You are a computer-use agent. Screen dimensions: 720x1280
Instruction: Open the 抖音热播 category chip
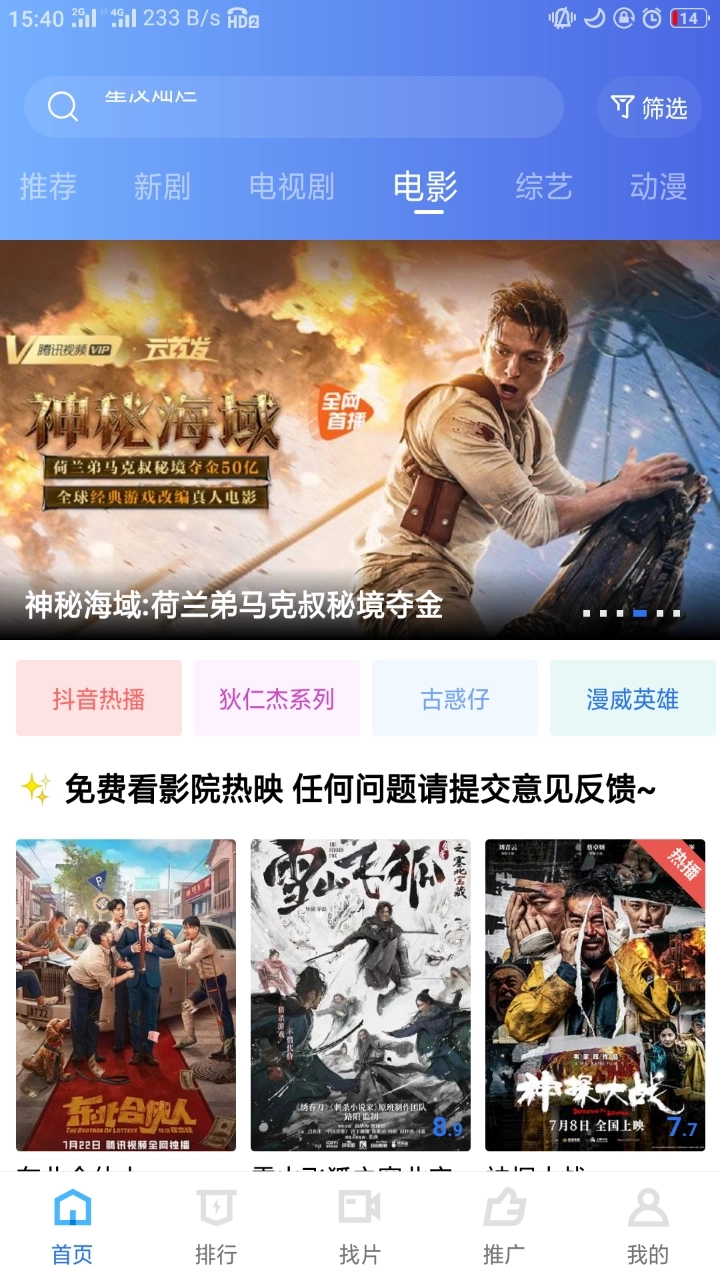97,698
